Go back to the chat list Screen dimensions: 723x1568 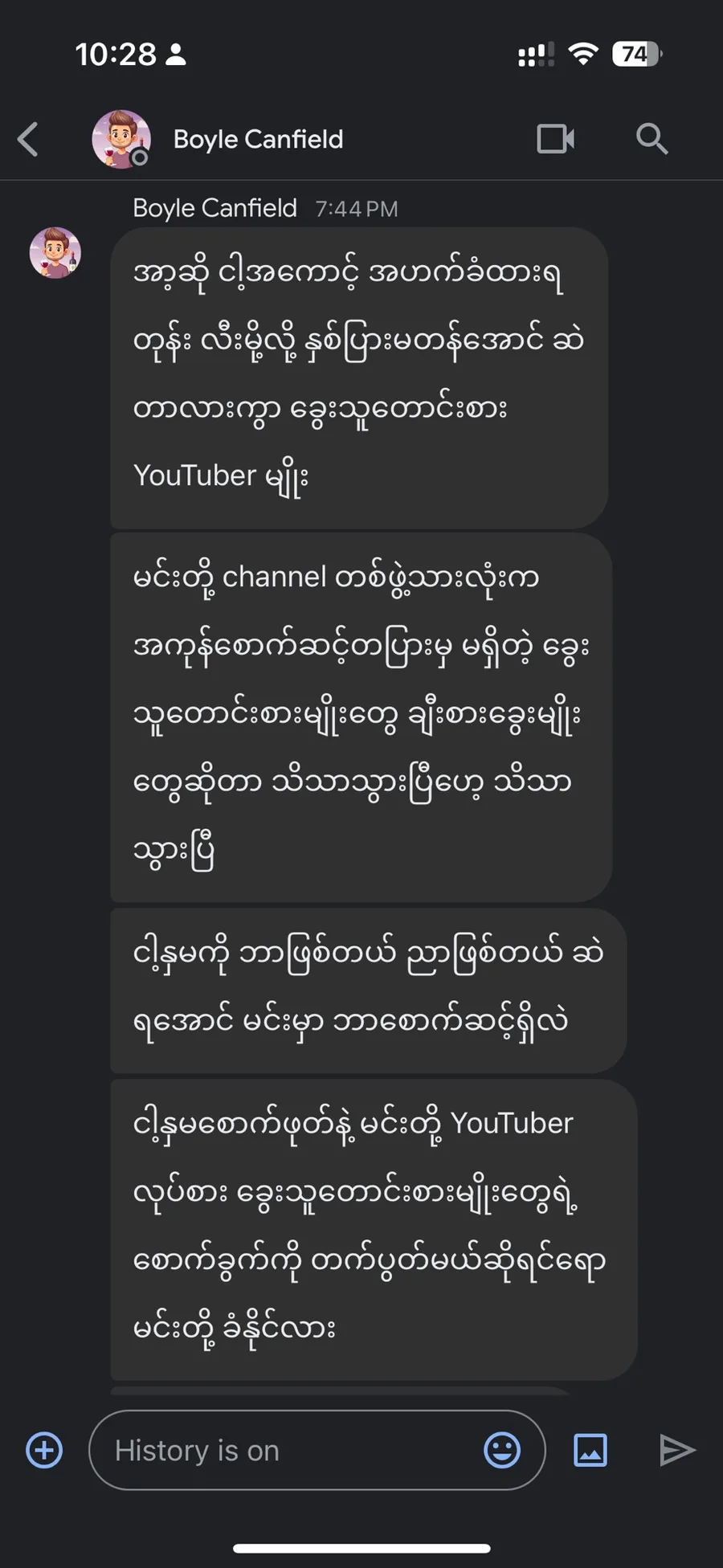coord(29,139)
